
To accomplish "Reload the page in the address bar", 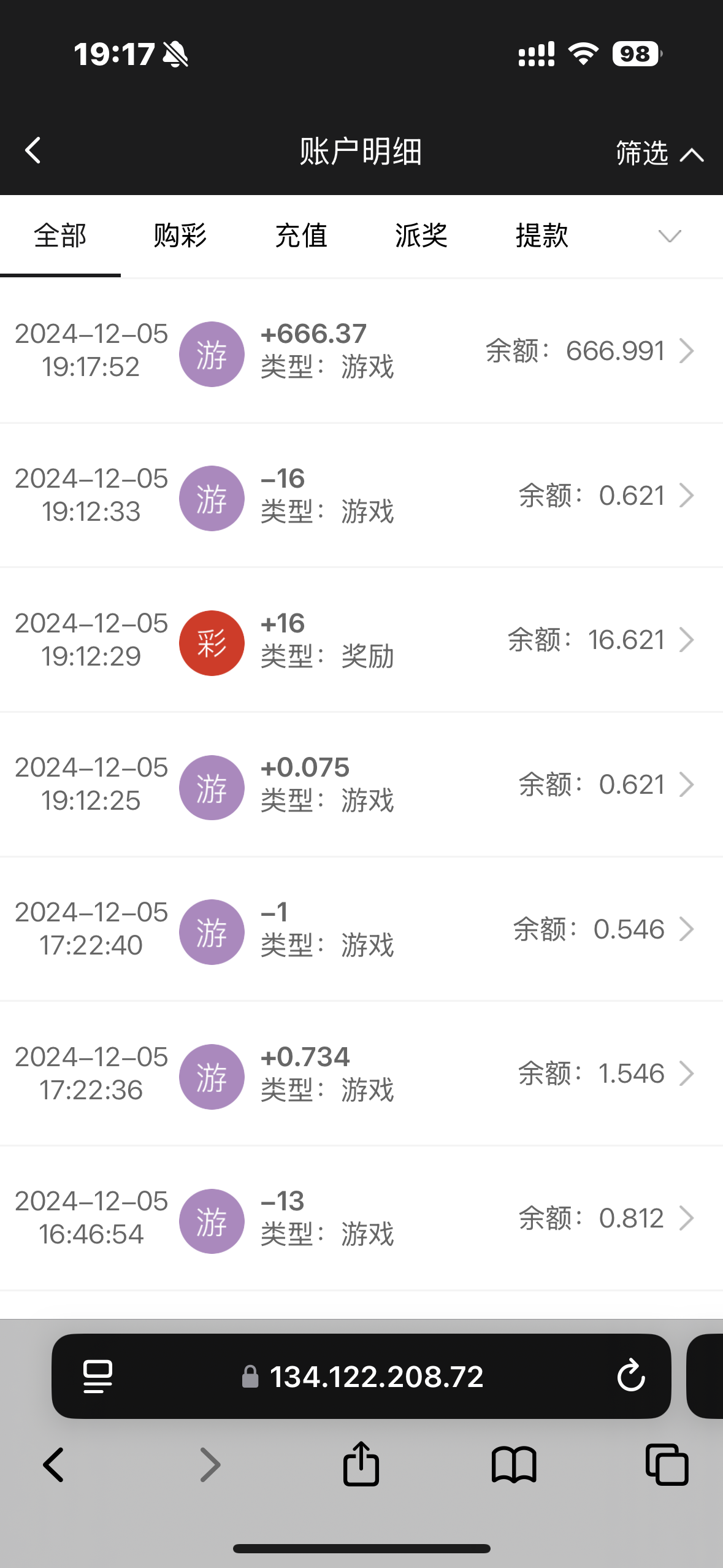I will tap(630, 1376).
